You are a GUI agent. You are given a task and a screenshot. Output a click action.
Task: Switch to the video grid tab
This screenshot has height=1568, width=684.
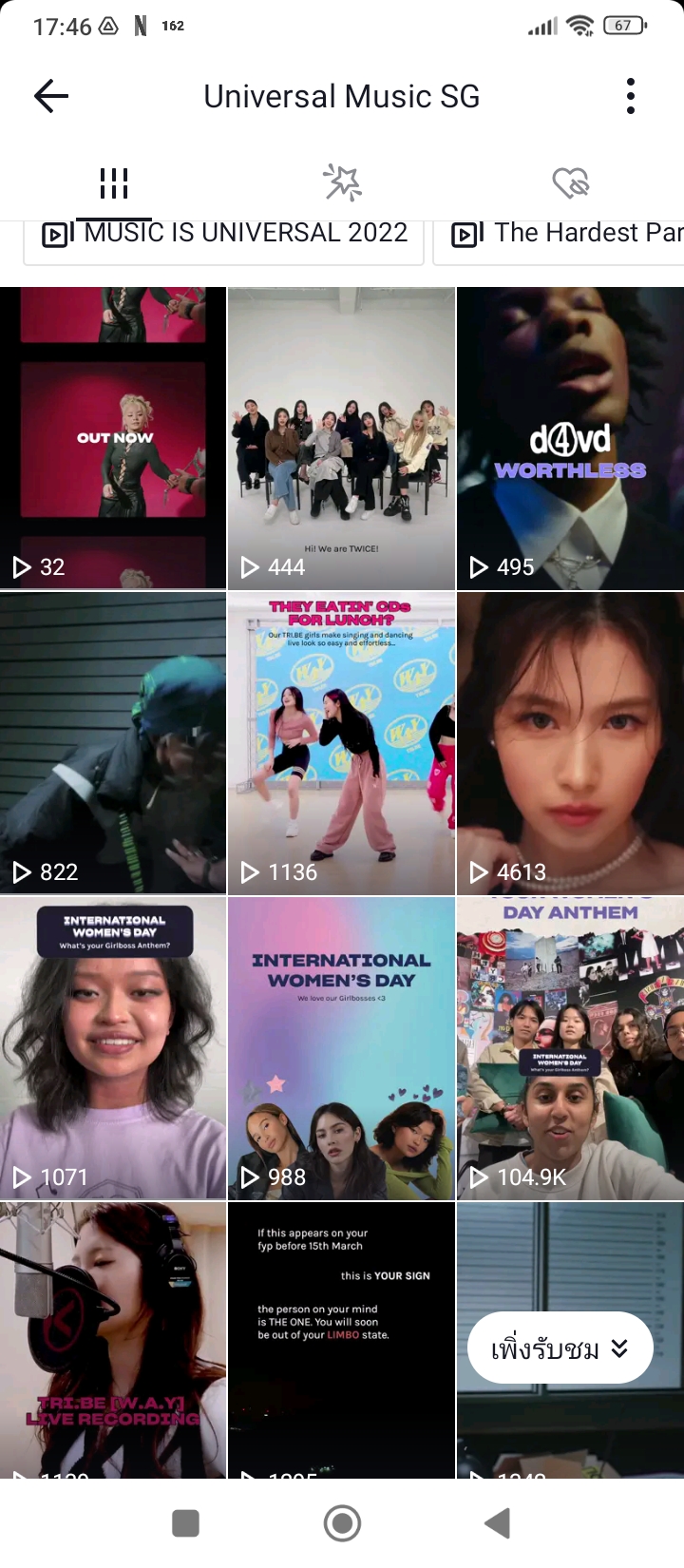pyautogui.click(x=114, y=182)
